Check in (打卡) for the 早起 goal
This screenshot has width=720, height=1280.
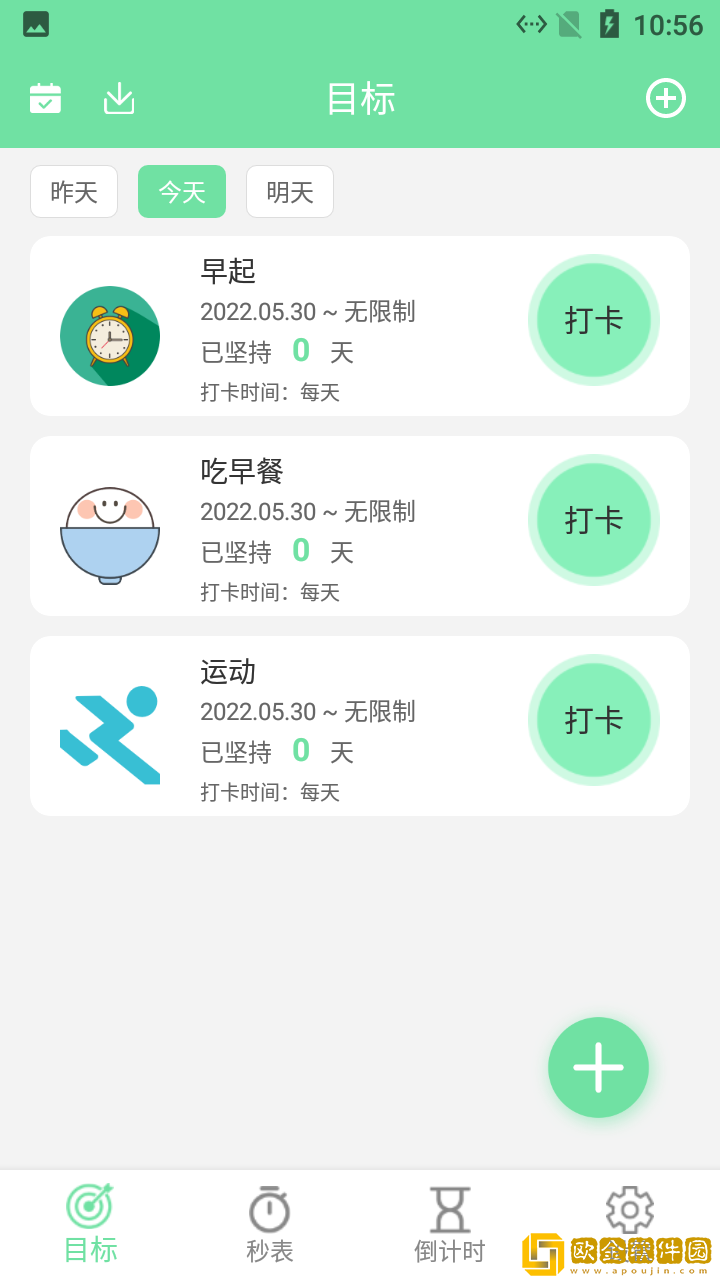click(594, 320)
